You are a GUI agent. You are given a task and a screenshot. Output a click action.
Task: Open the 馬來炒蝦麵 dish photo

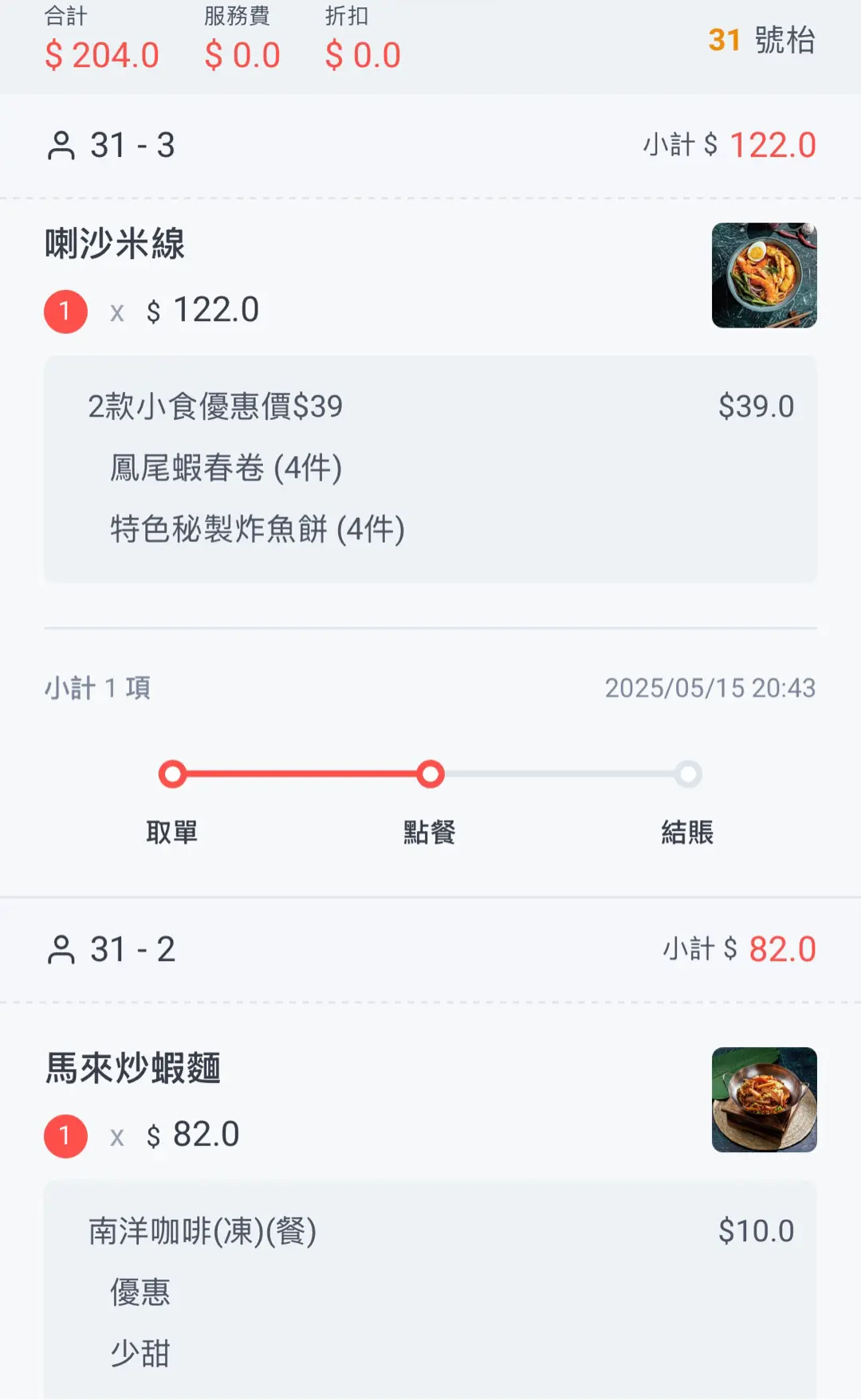click(x=764, y=1100)
